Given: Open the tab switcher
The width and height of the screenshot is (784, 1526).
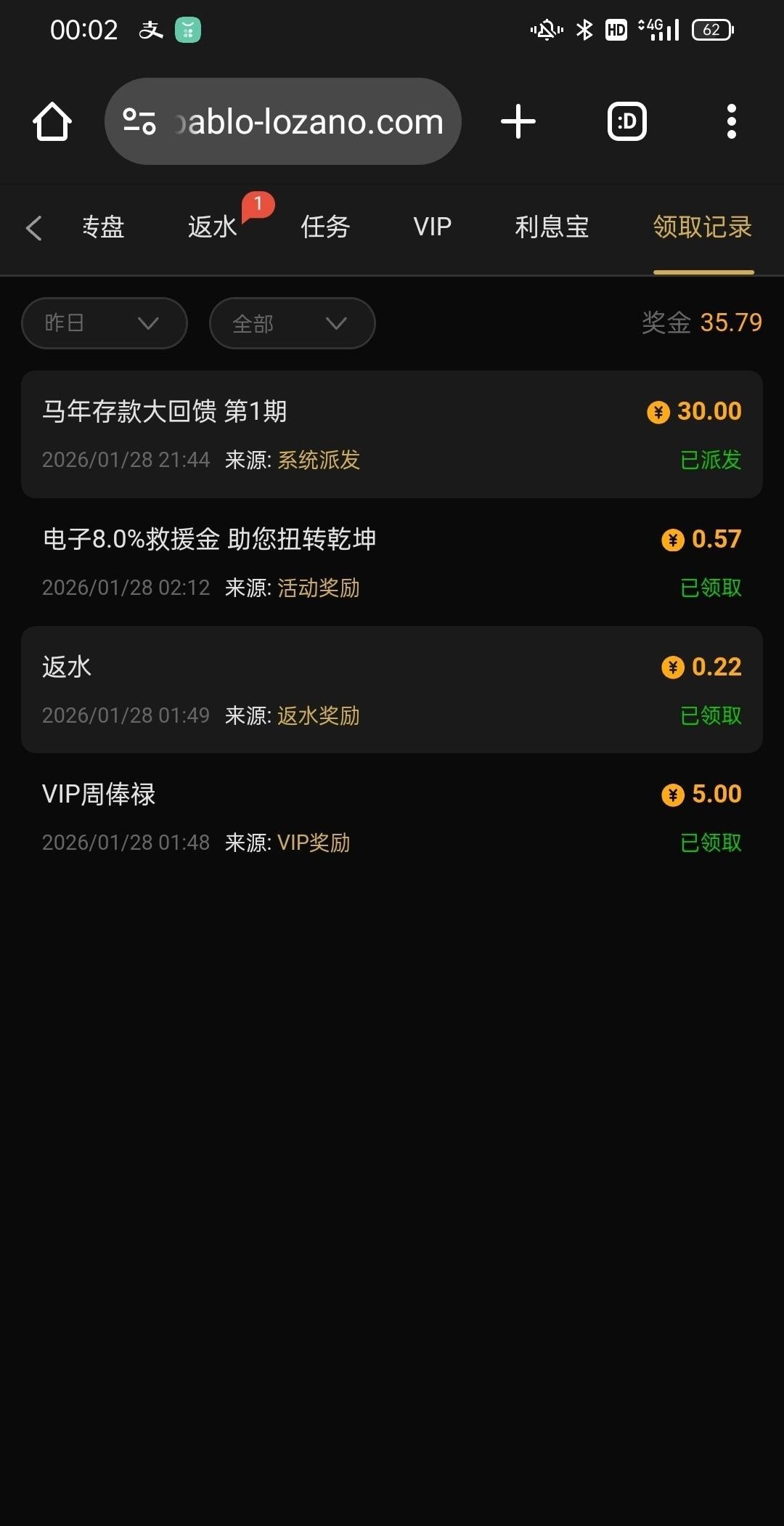Looking at the screenshot, I should tap(626, 121).
